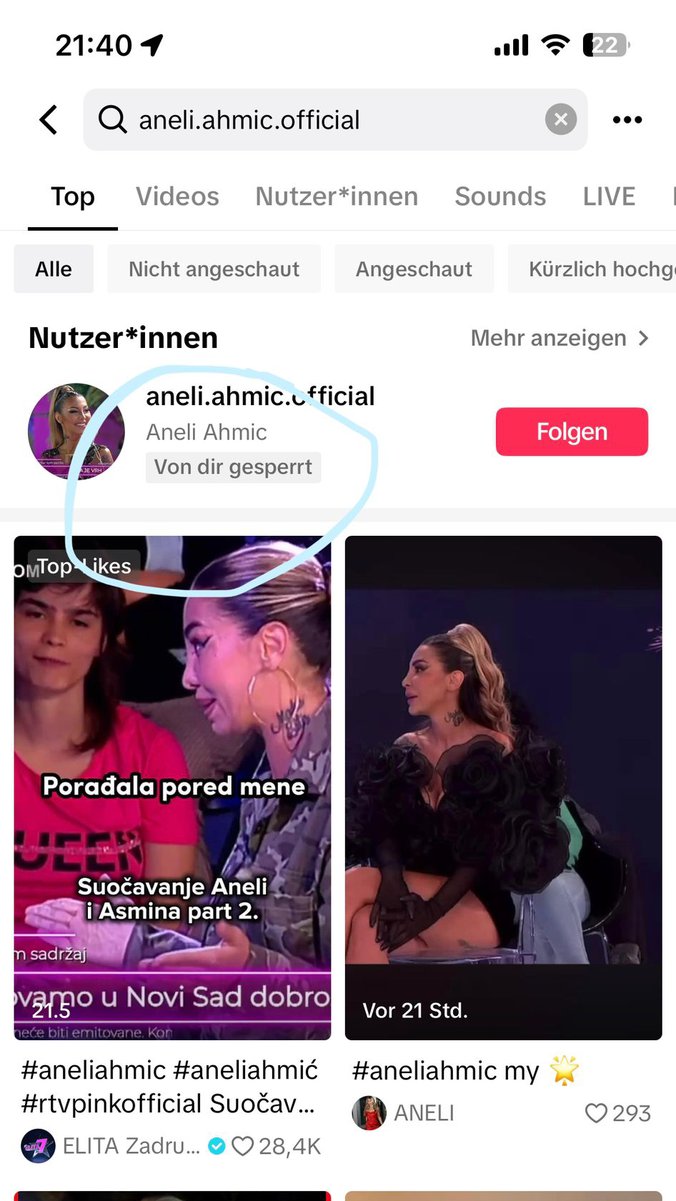Follow aneli.ahmic.official with the Folgen button
676x1201 pixels.
tap(571, 432)
